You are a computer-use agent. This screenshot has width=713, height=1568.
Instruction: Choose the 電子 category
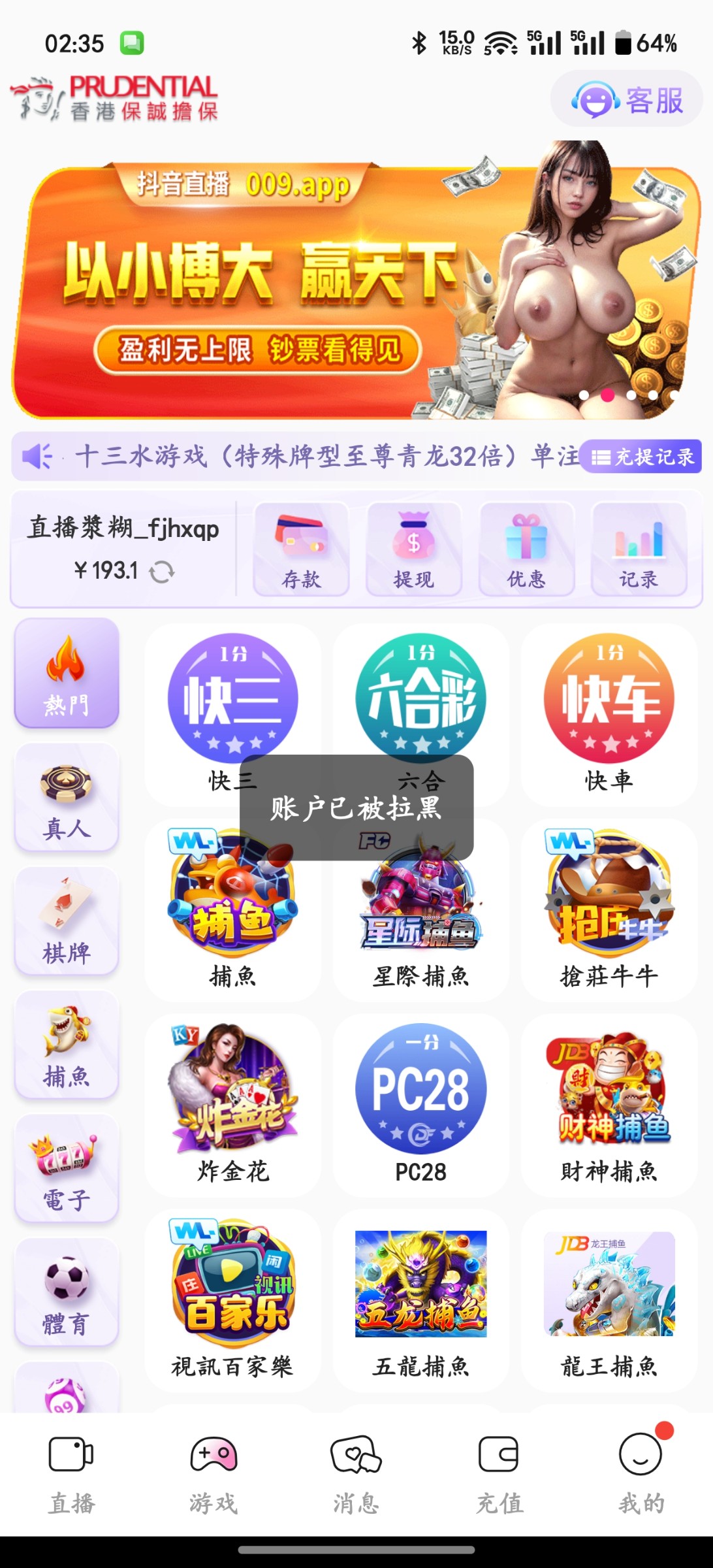pos(67,1169)
